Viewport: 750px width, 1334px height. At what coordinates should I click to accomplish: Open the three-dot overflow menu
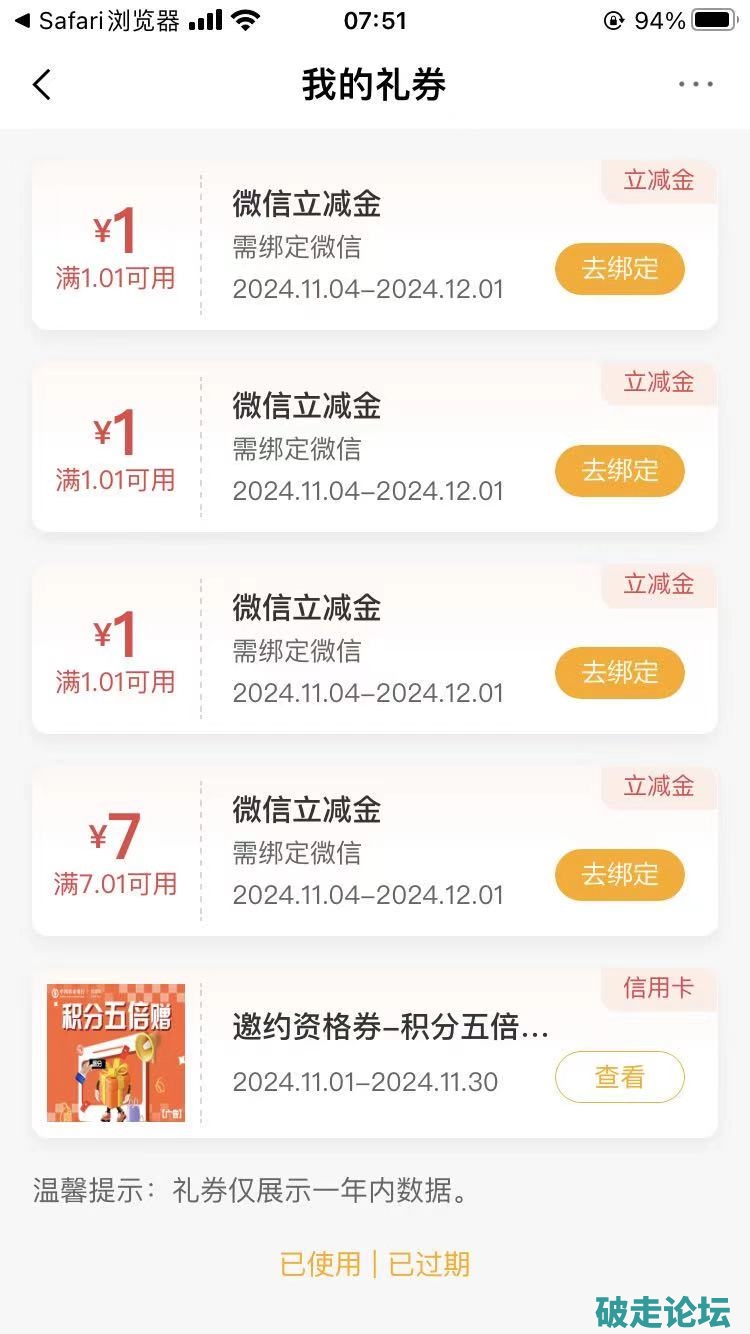click(x=695, y=85)
